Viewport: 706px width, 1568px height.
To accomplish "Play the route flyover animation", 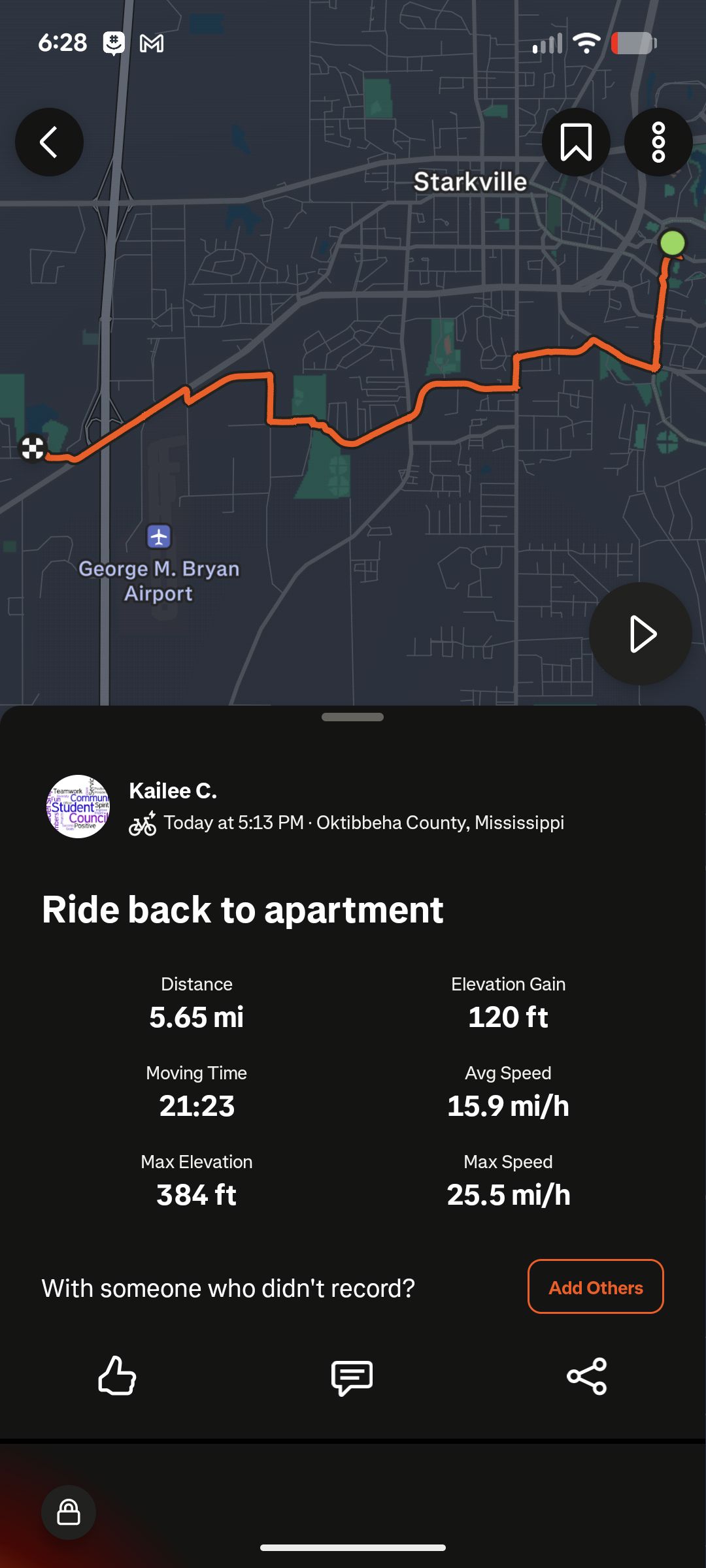I will 641,634.
